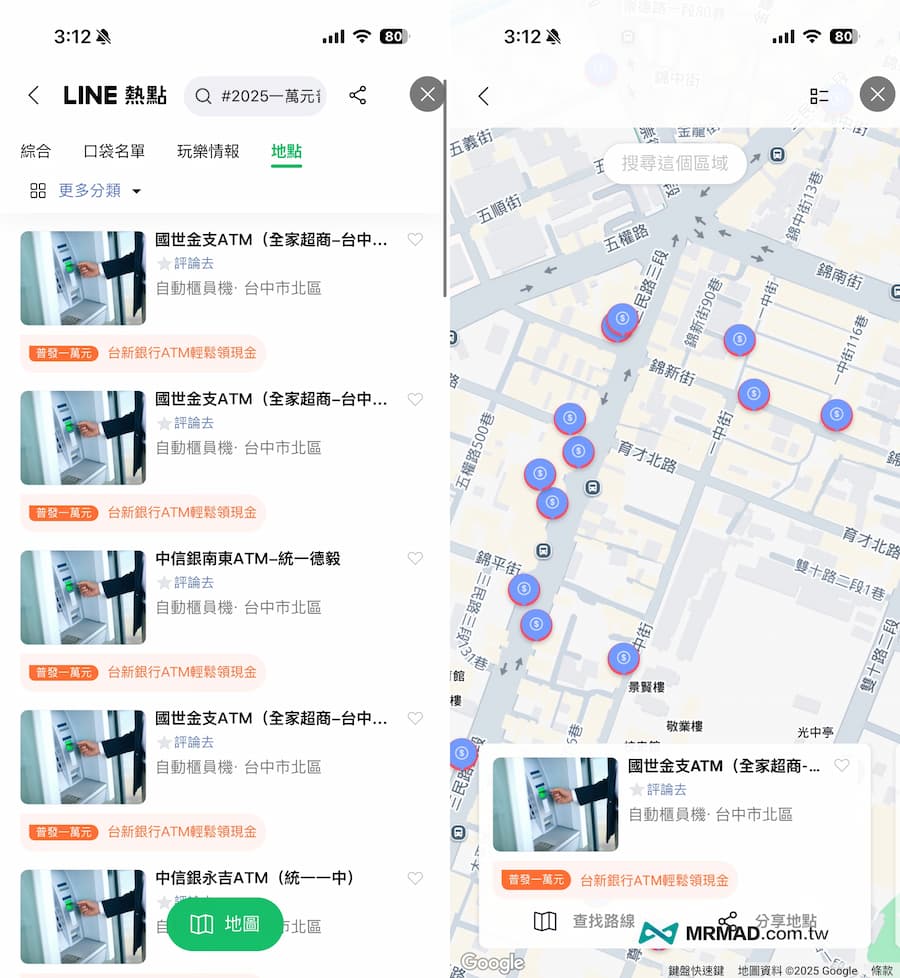This screenshot has width=900, height=978.
Task: Open the list view icon on the map screen
Action: tap(820, 95)
